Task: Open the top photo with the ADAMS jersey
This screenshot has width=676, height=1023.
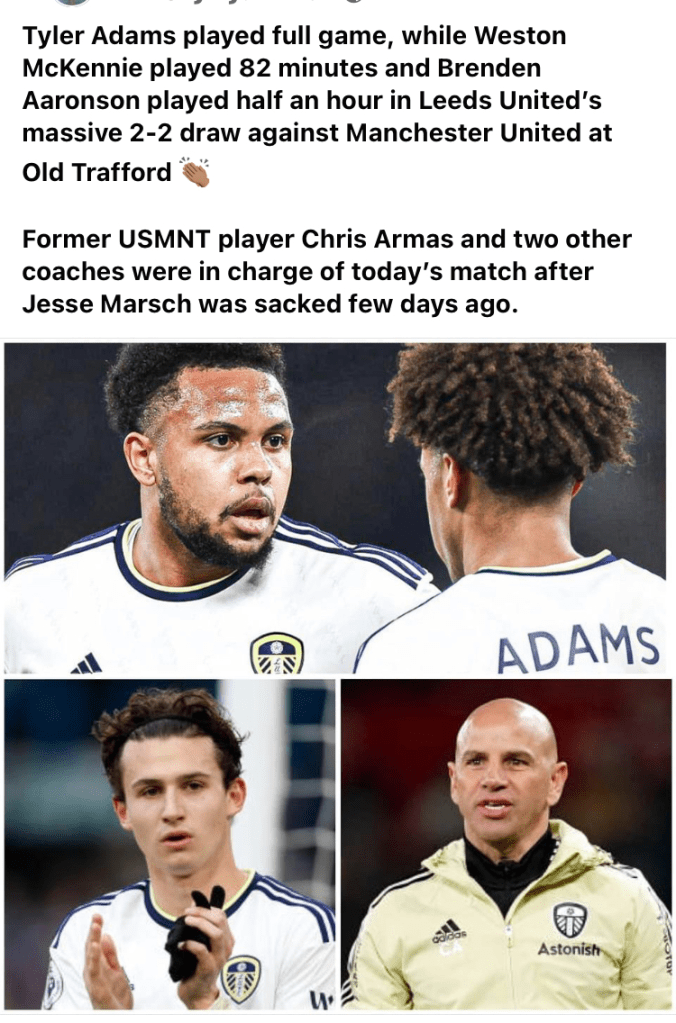Action: coord(336,508)
